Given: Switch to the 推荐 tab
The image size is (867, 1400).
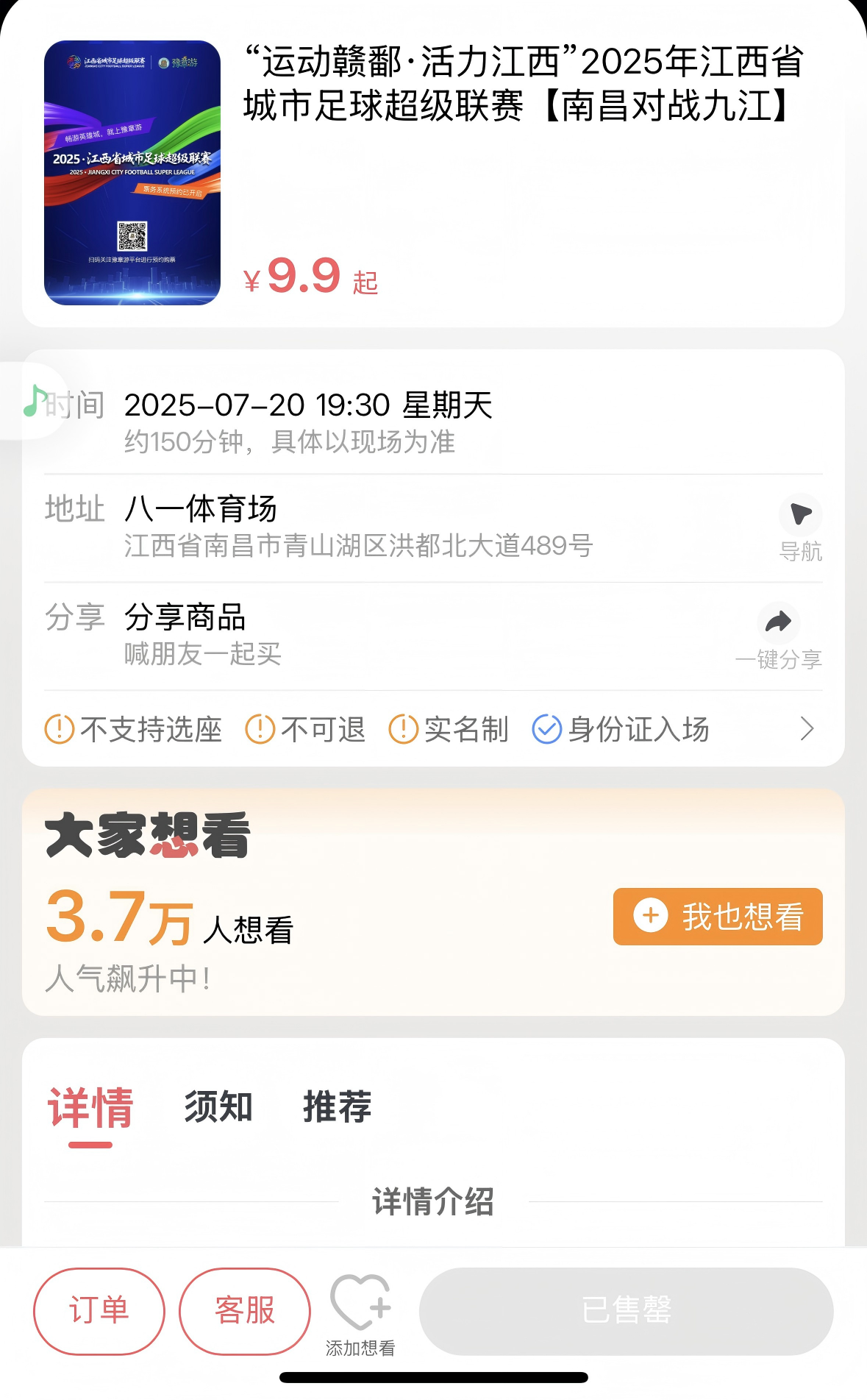Looking at the screenshot, I should [x=338, y=1106].
